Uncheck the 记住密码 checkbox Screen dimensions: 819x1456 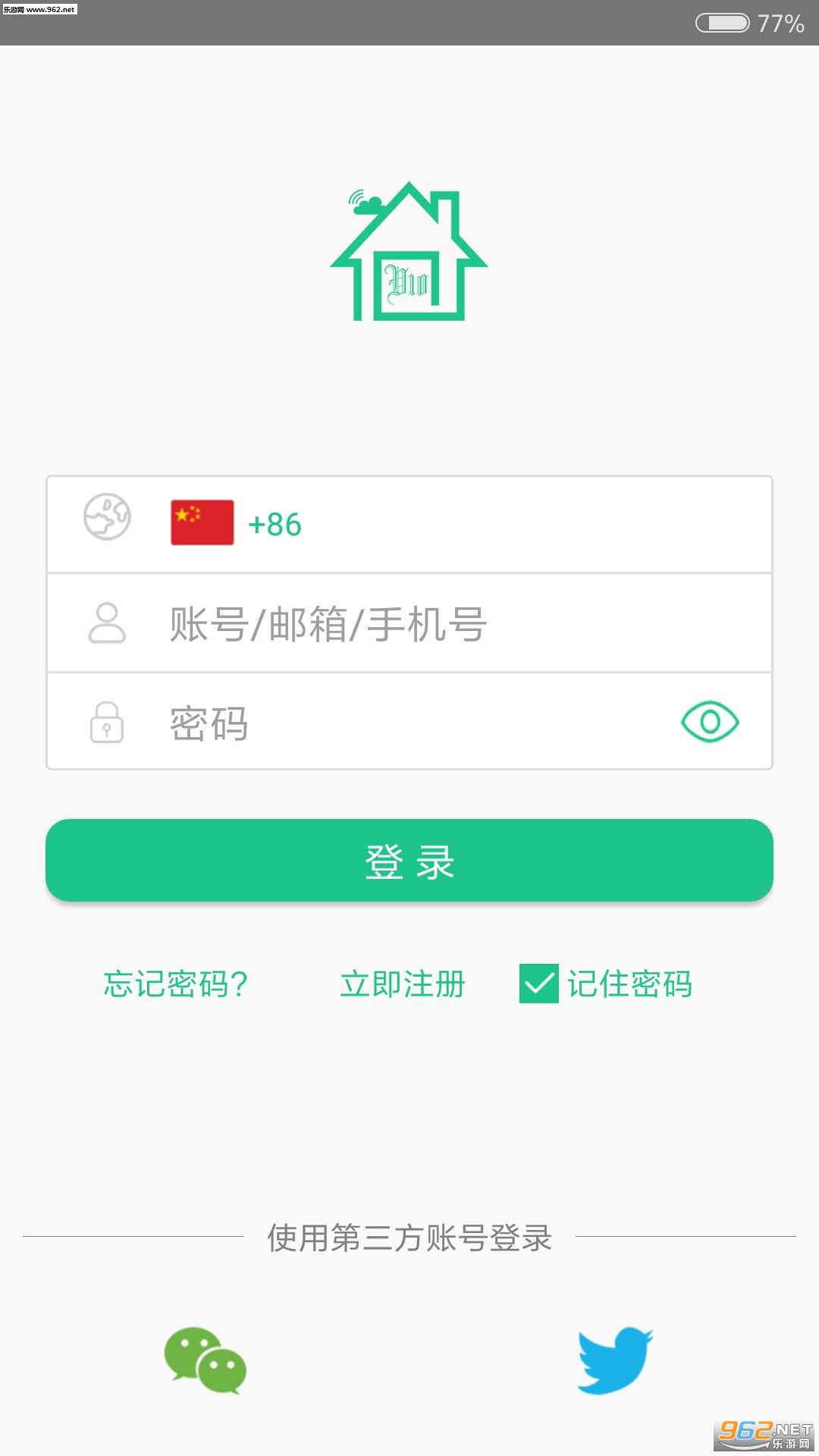point(539,984)
